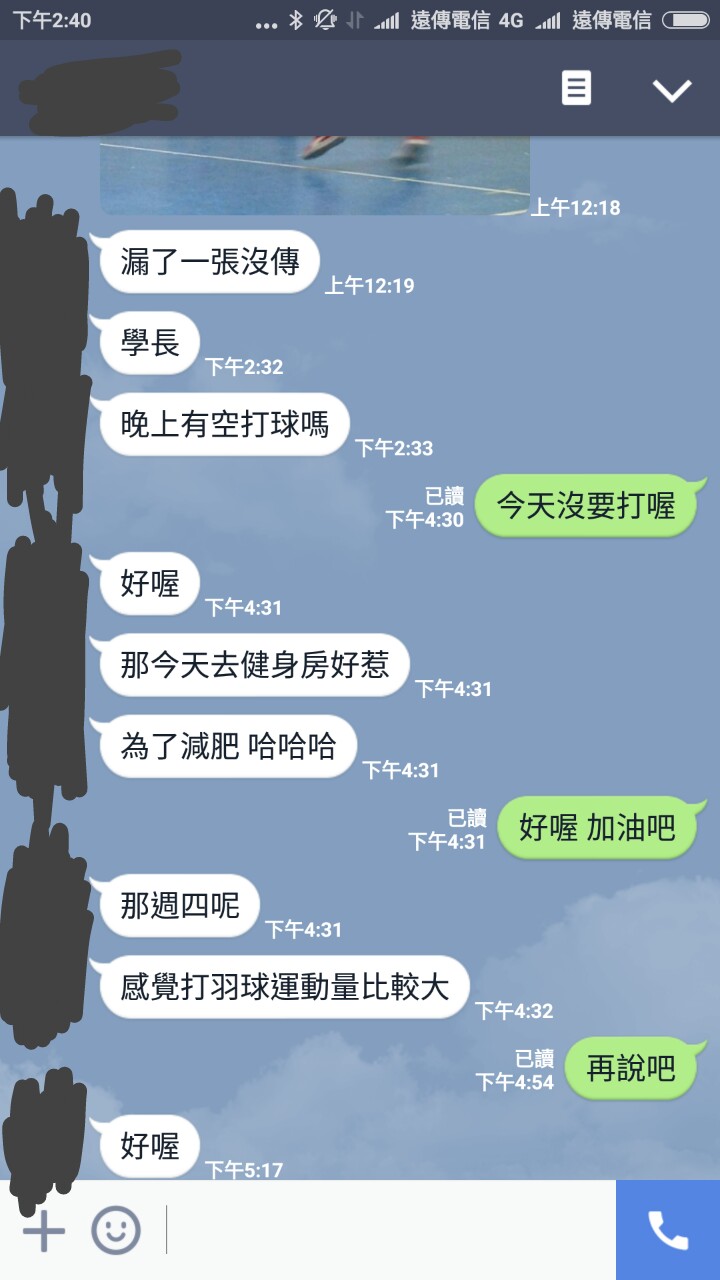Open the shared photo at top
720x1280 pixels.
point(314,176)
